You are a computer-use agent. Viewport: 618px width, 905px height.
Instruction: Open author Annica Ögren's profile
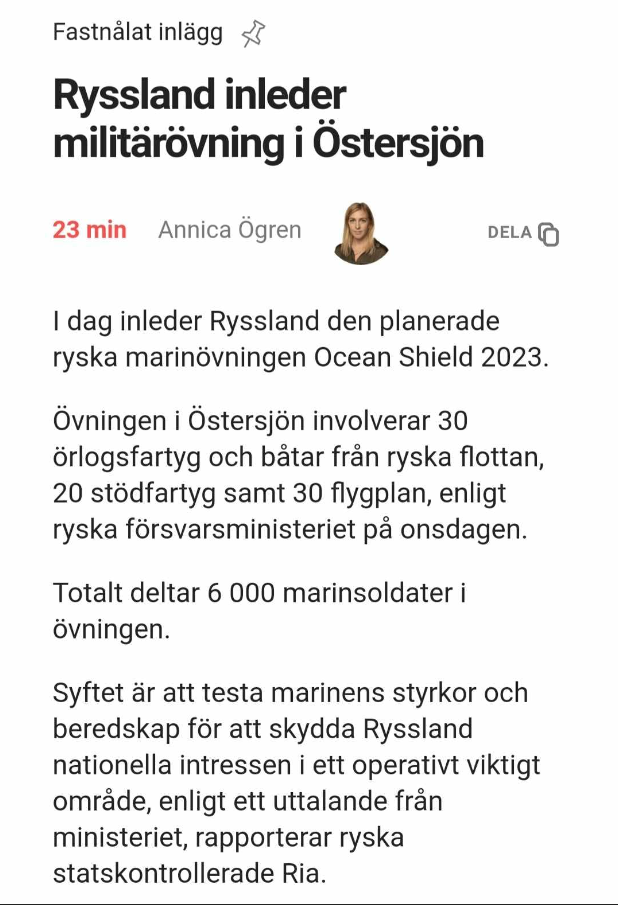[x=229, y=230]
